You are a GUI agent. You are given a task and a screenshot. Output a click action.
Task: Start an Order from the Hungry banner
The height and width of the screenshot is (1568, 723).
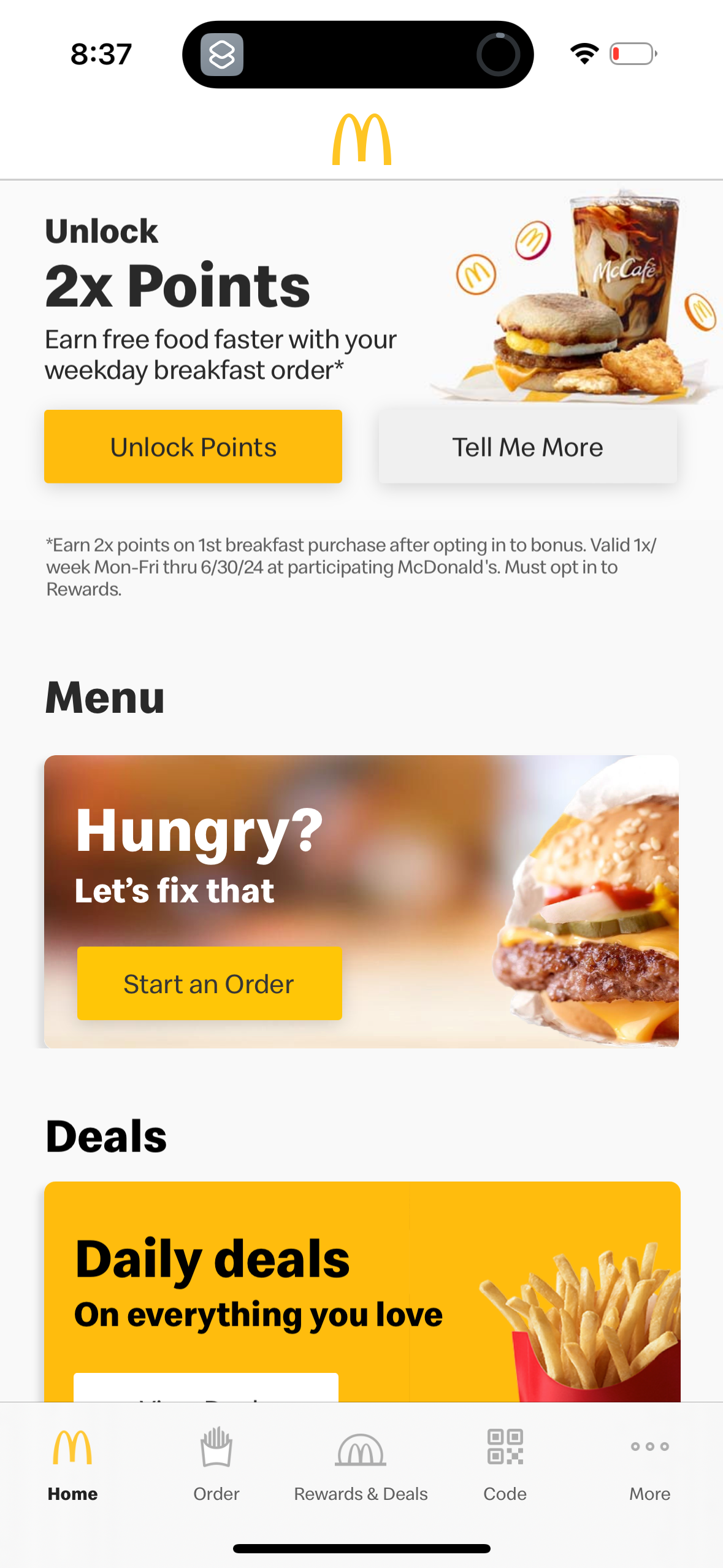[x=209, y=983]
